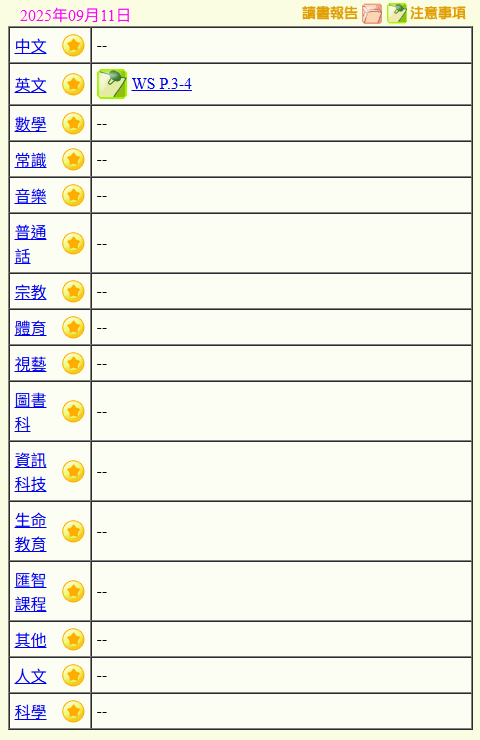Viewport: 480px width, 740px height.
Task: Open the 常識 subject link
Action: (x=30, y=160)
